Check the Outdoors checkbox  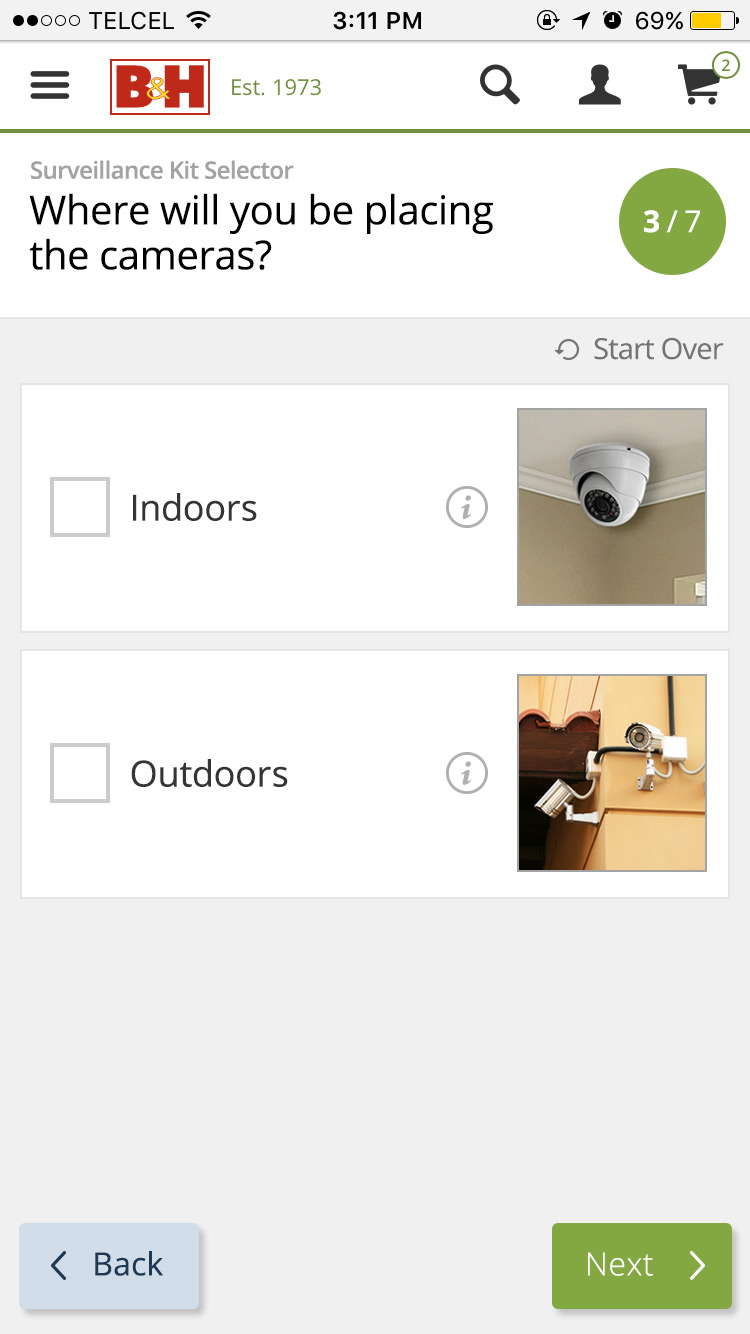pyautogui.click(x=80, y=773)
